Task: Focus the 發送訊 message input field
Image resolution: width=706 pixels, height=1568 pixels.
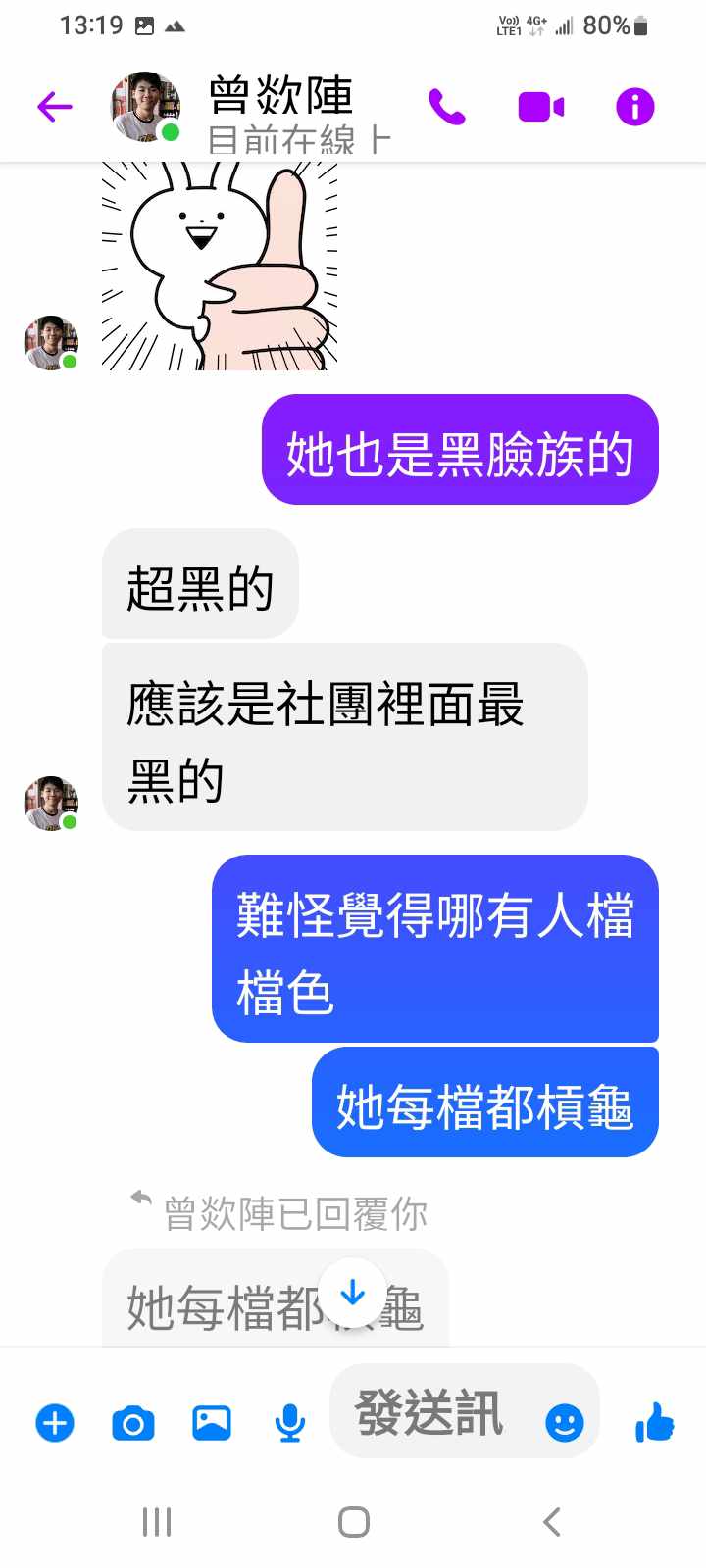Action: point(431,1413)
